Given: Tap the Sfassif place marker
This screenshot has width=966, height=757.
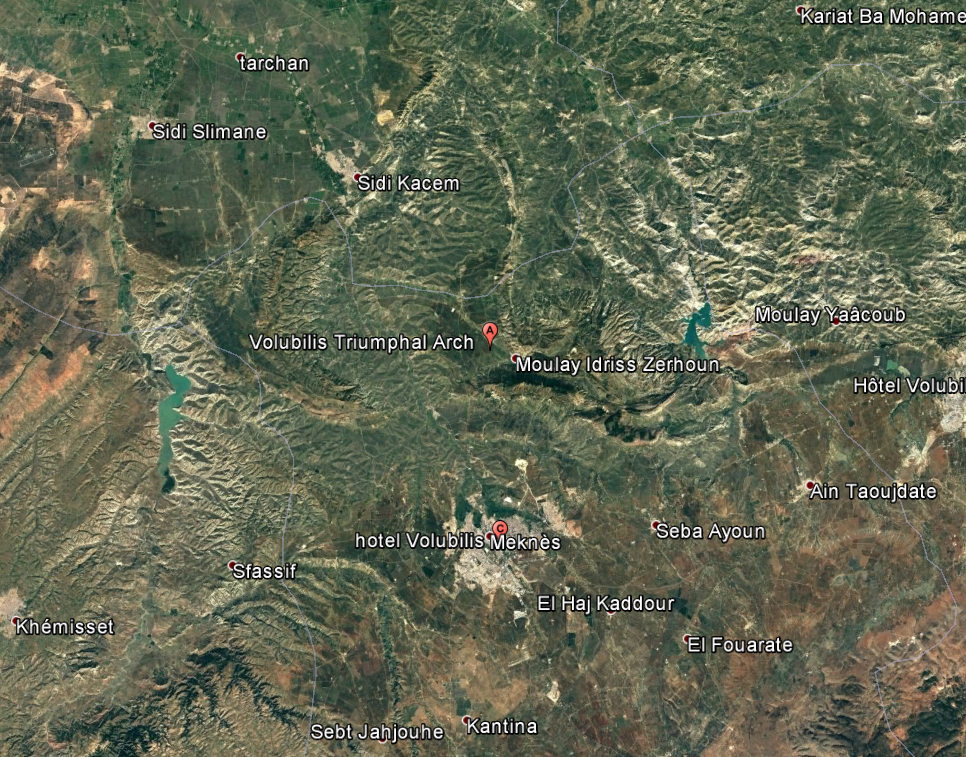Looking at the screenshot, I should [x=232, y=565].
